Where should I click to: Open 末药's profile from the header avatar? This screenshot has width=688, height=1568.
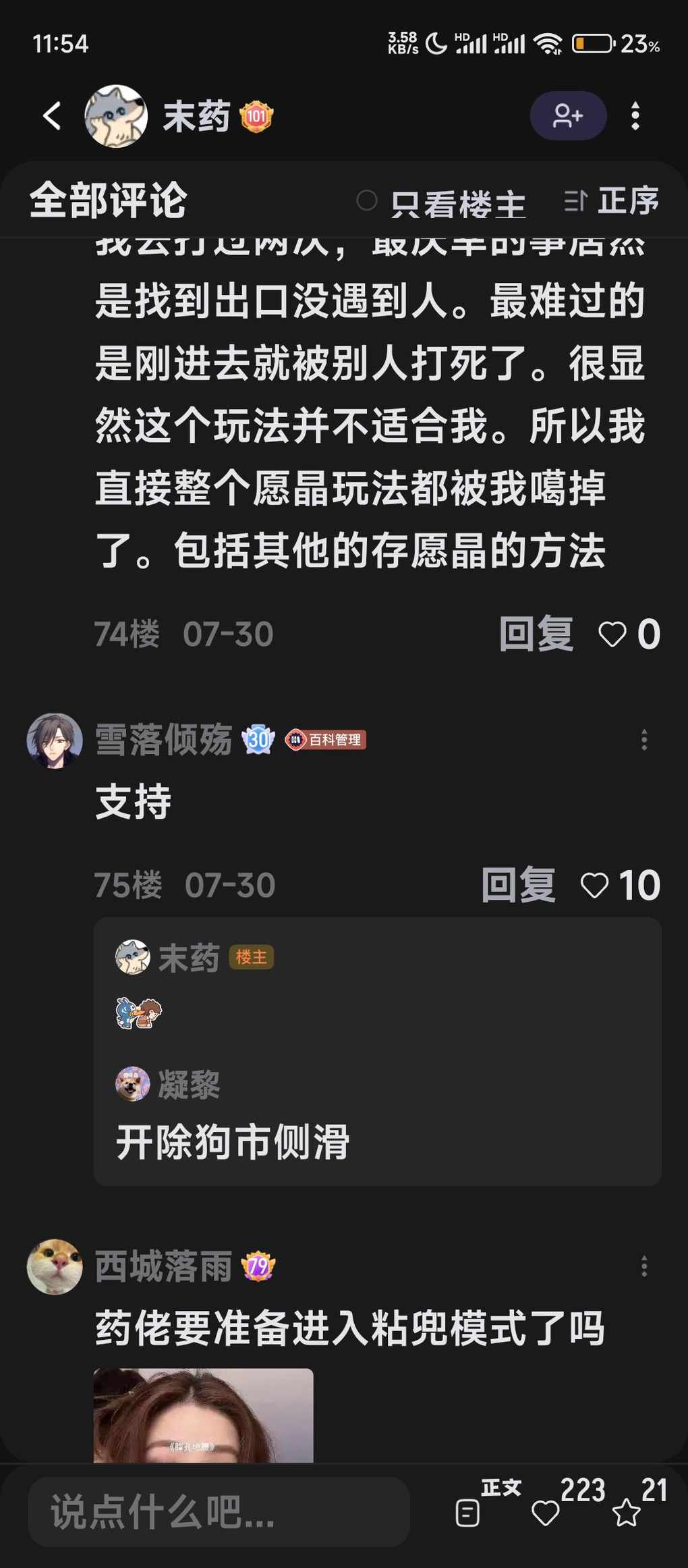(x=116, y=116)
